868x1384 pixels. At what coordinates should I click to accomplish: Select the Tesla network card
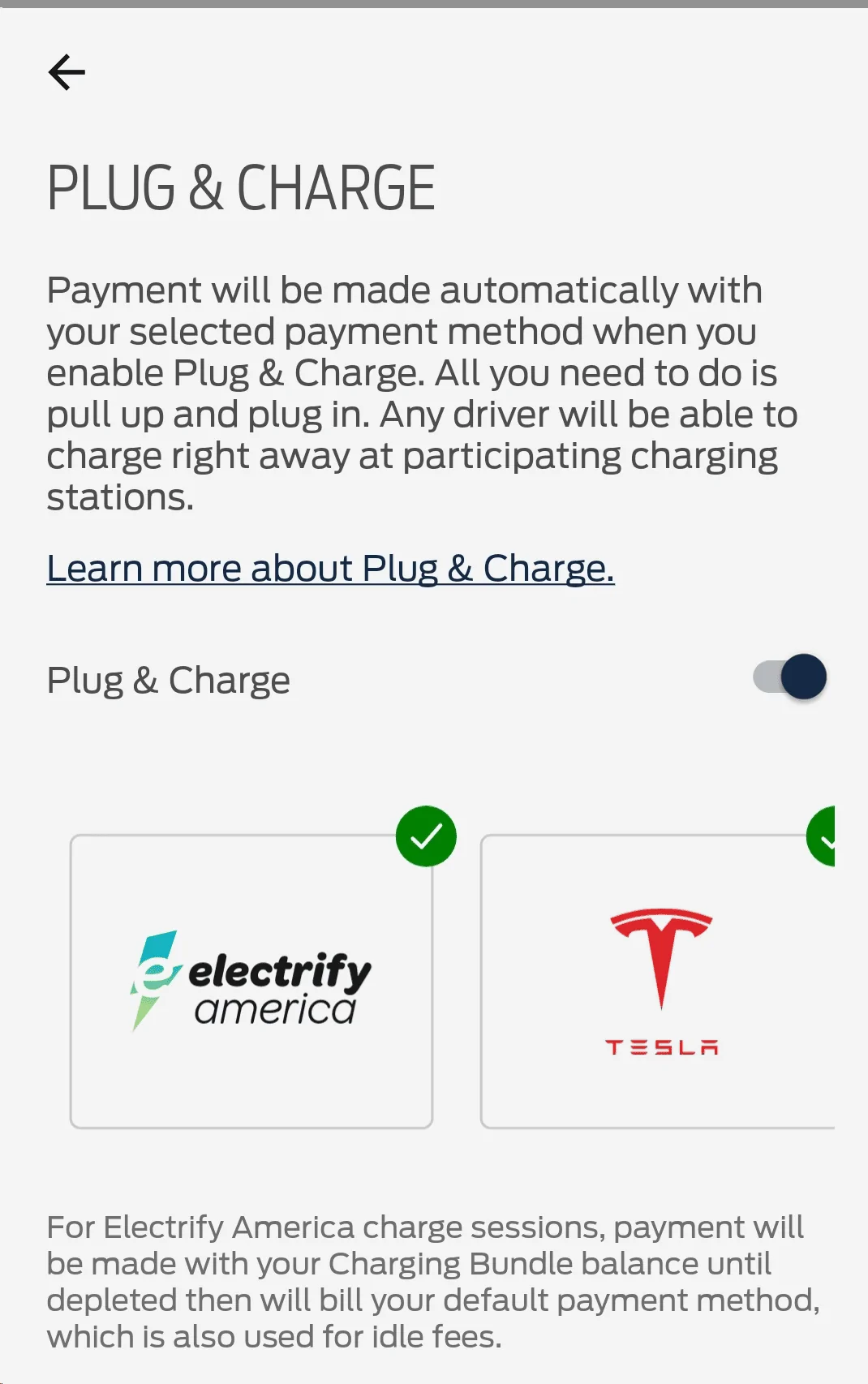pyautogui.click(x=659, y=981)
